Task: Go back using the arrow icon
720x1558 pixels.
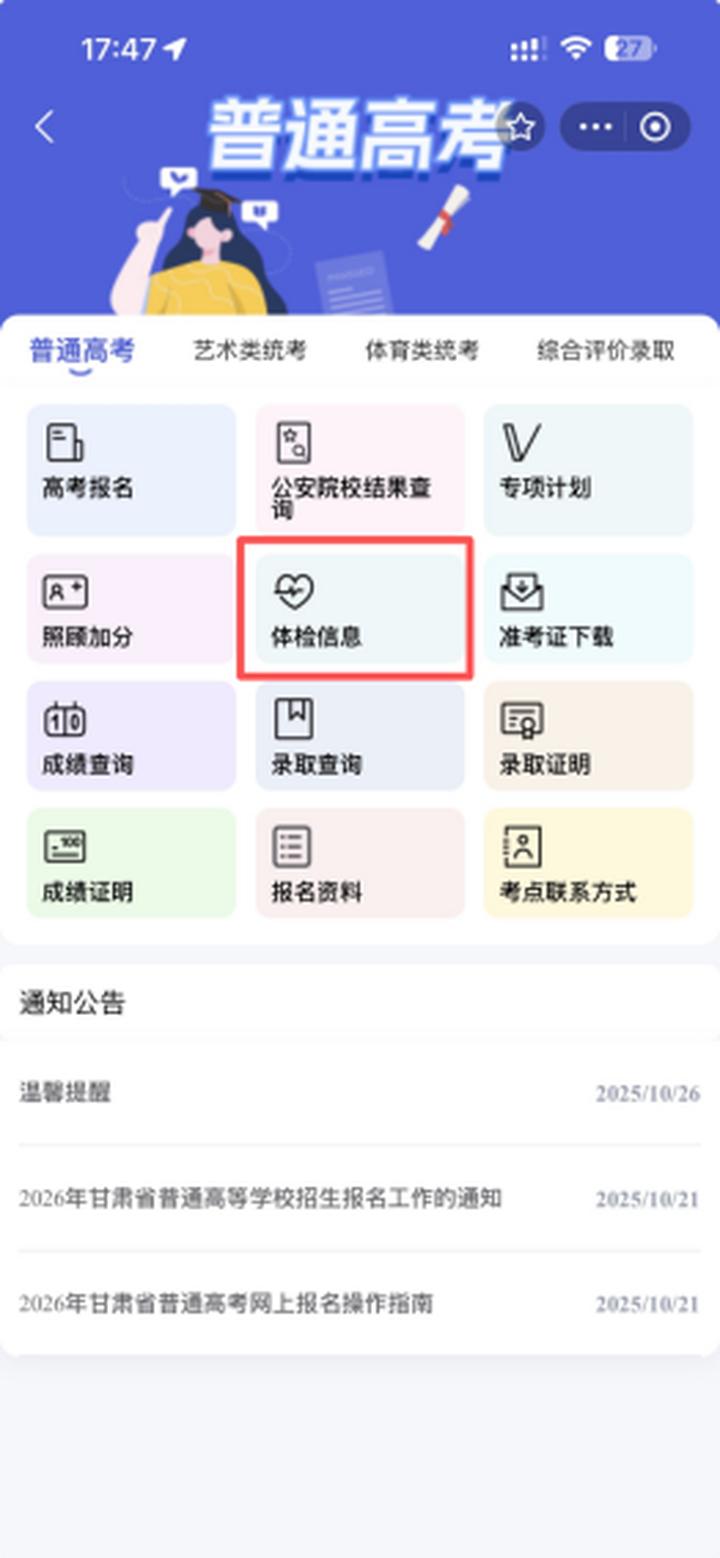Action: 44,127
